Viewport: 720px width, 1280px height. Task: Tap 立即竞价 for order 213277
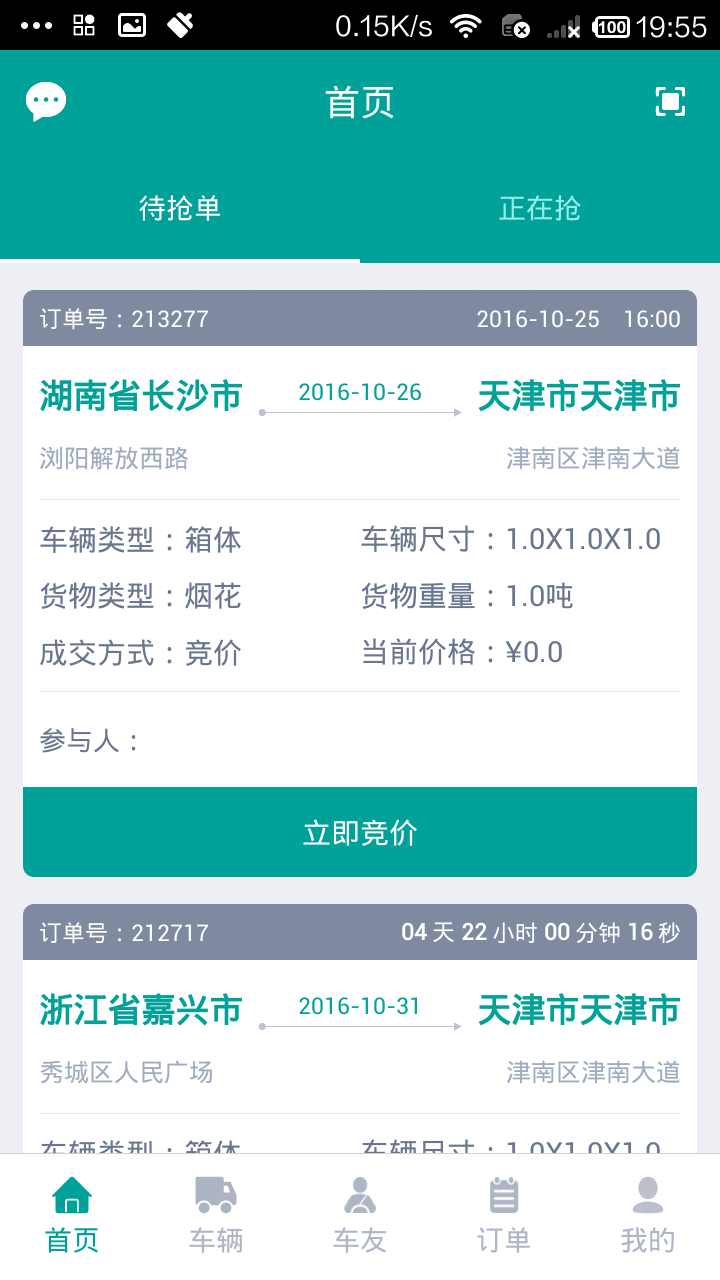click(360, 832)
